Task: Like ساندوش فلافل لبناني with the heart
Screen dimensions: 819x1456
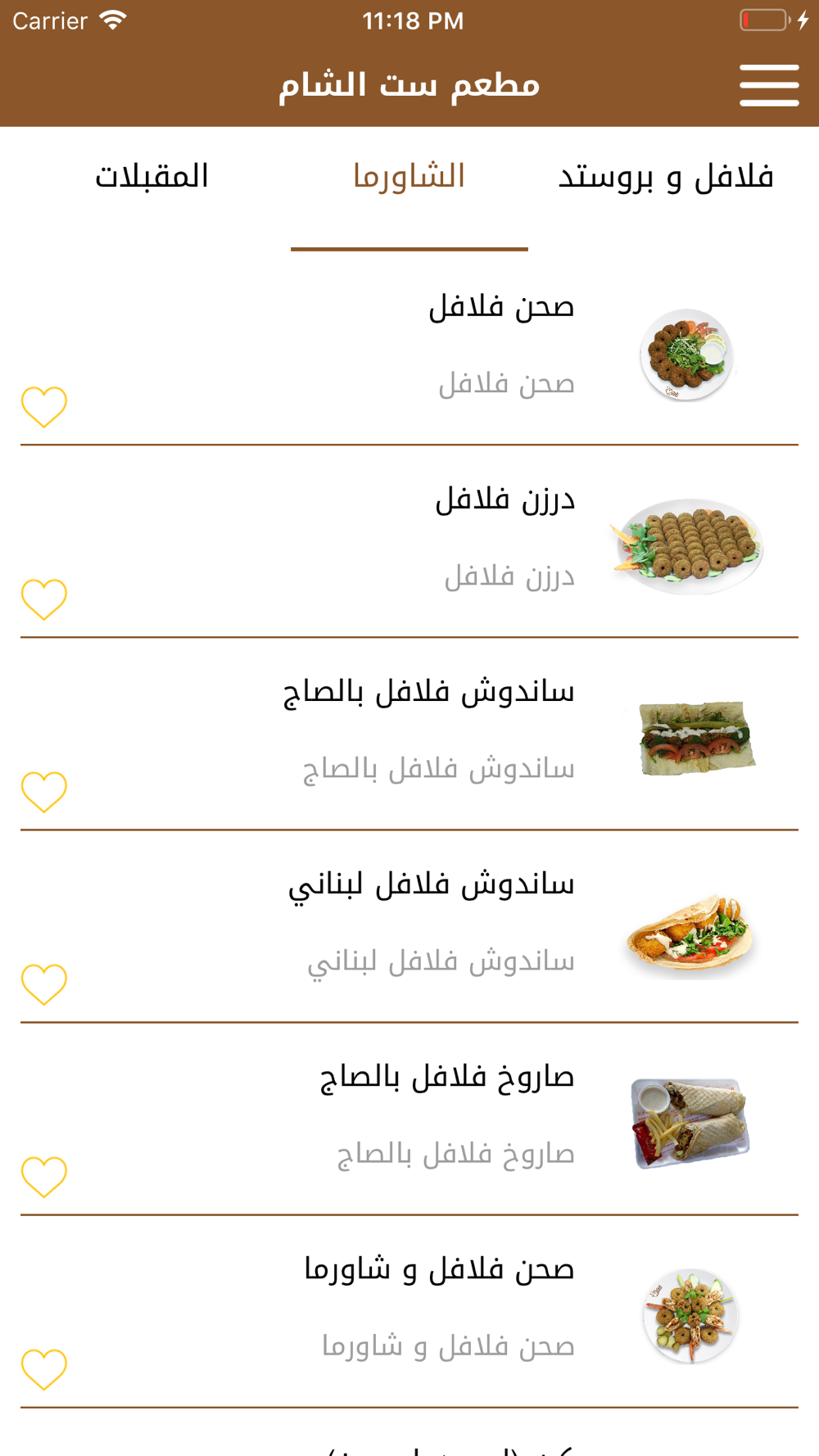Action: (x=44, y=984)
